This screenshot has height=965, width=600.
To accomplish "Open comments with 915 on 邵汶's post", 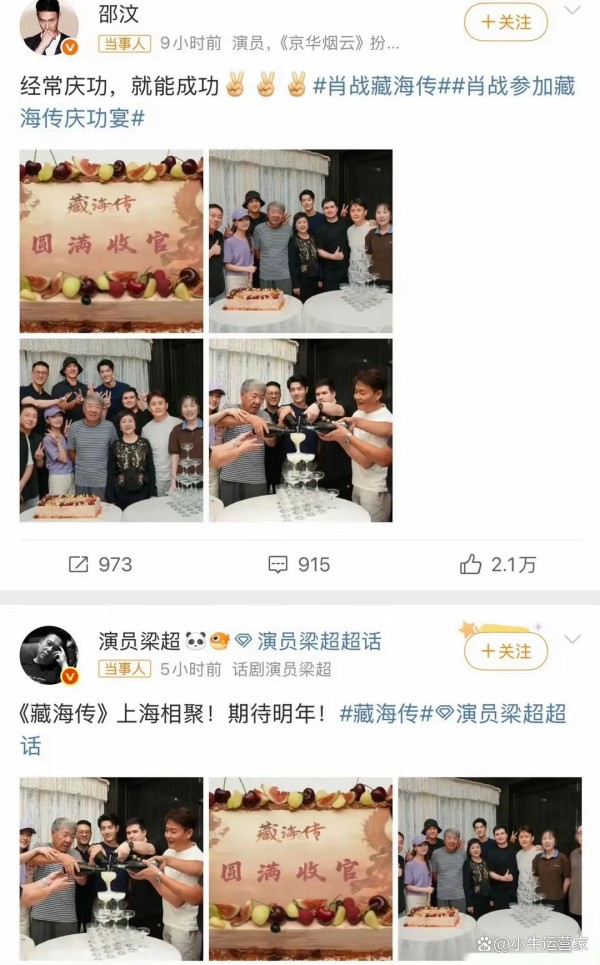I will [299, 564].
